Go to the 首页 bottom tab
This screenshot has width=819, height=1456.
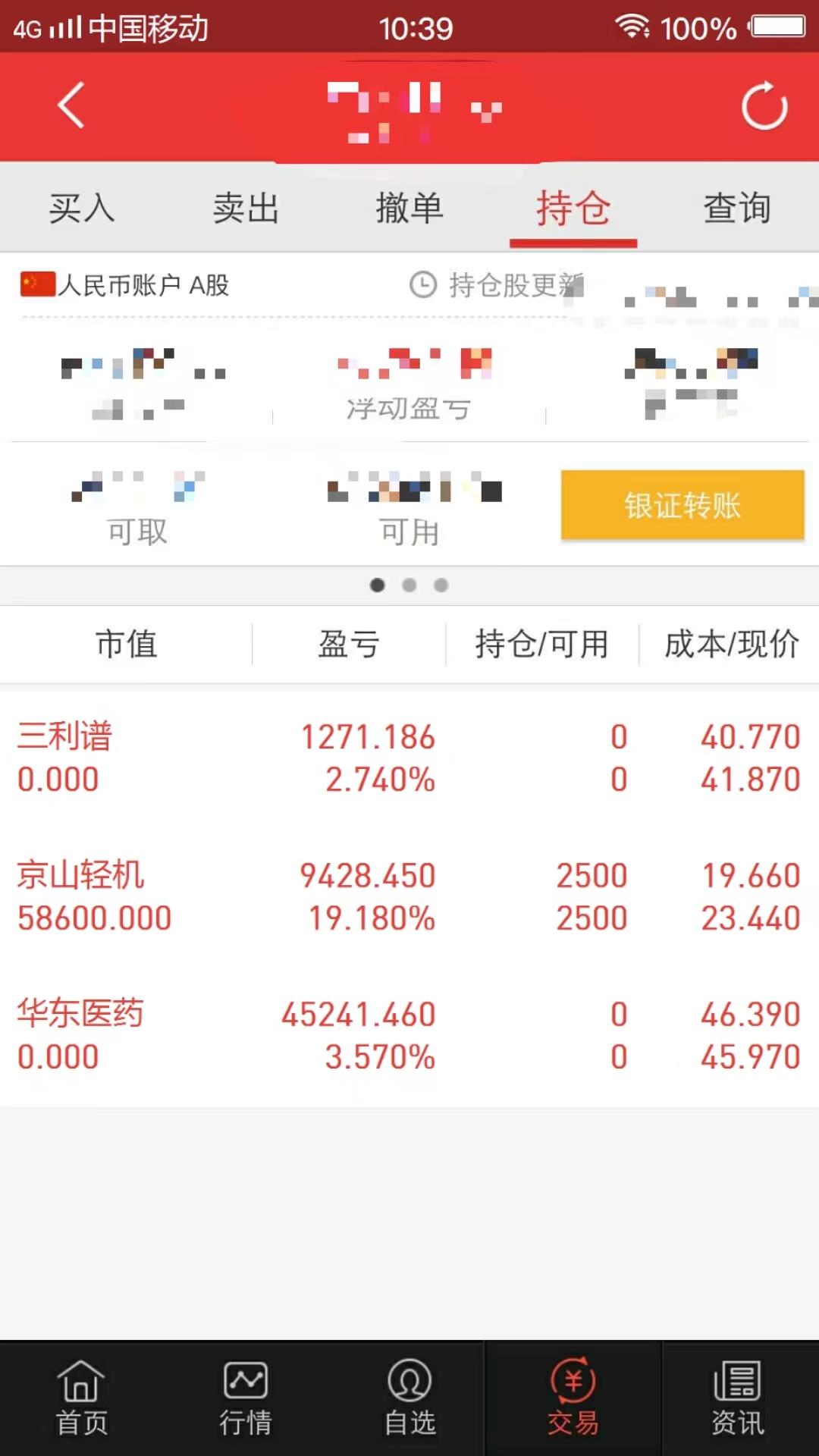(82, 1398)
